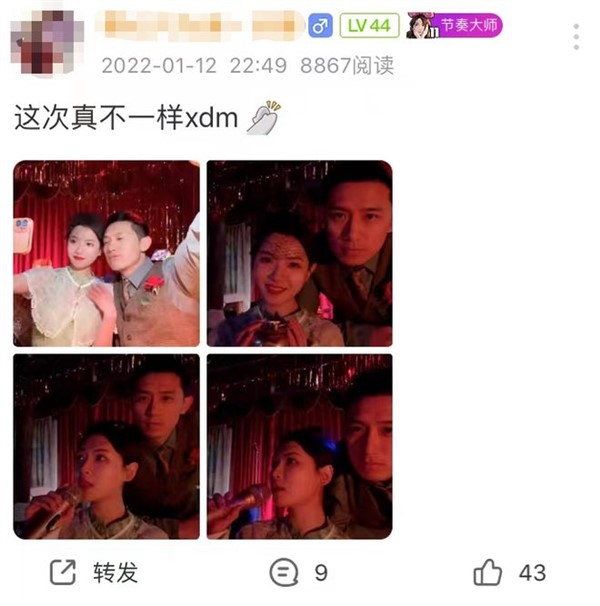Viewport: 600px width, 606px height.
Task: Like this post with 43 likes
Action: [x=509, y=572]
